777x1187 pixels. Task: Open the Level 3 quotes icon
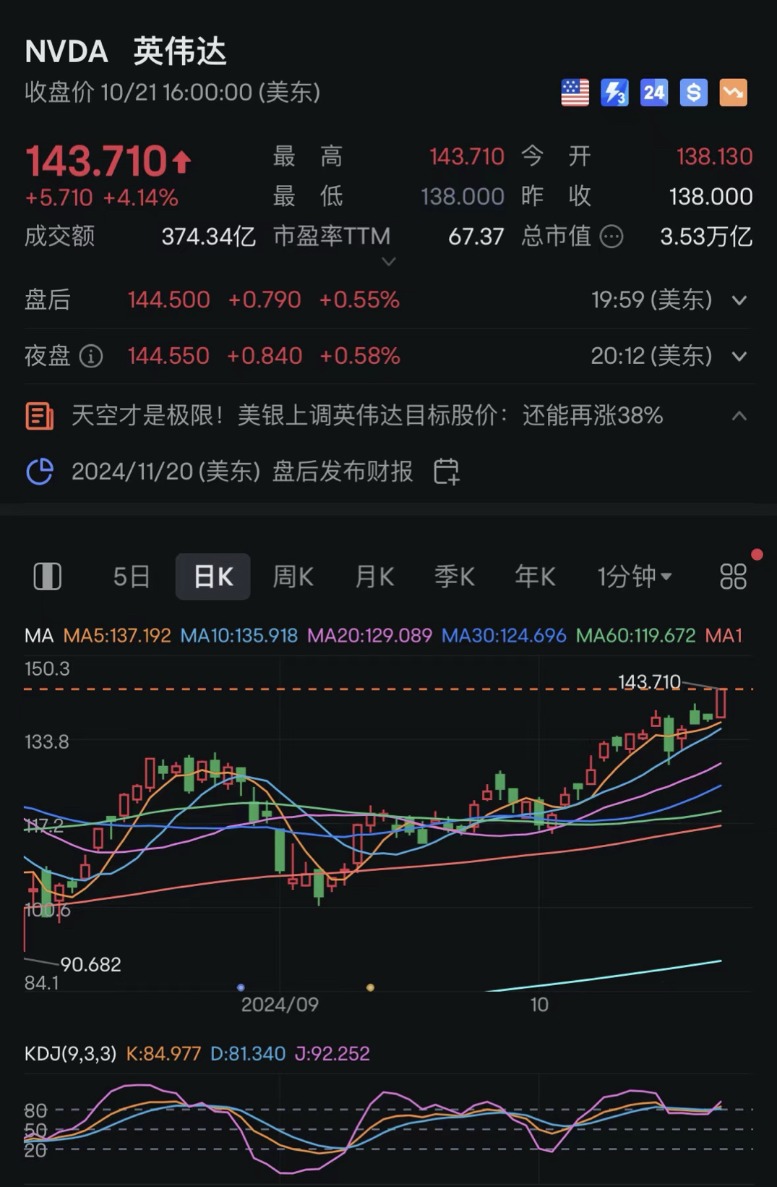pyautogui.click(x=614, y=92)
